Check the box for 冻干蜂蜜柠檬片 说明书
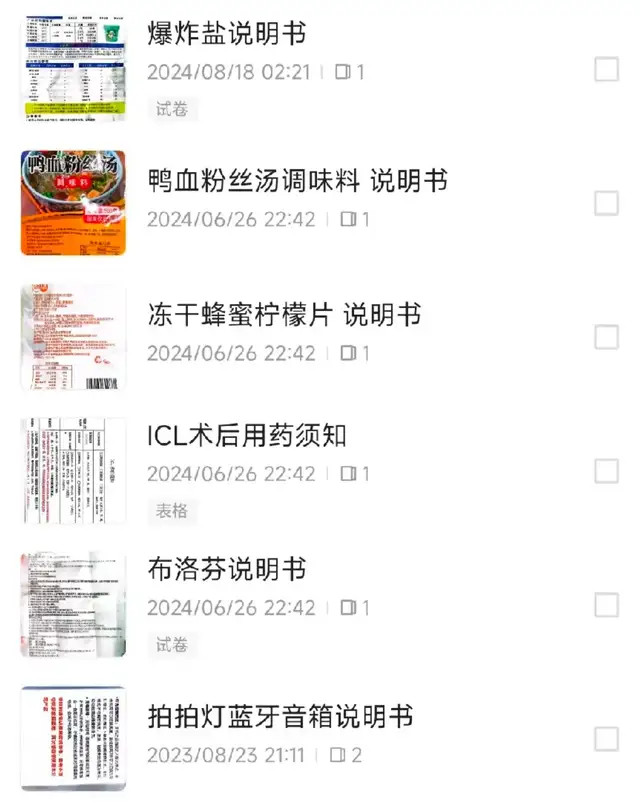The height and width of the screenshot is (809, 640). point(606,337)
